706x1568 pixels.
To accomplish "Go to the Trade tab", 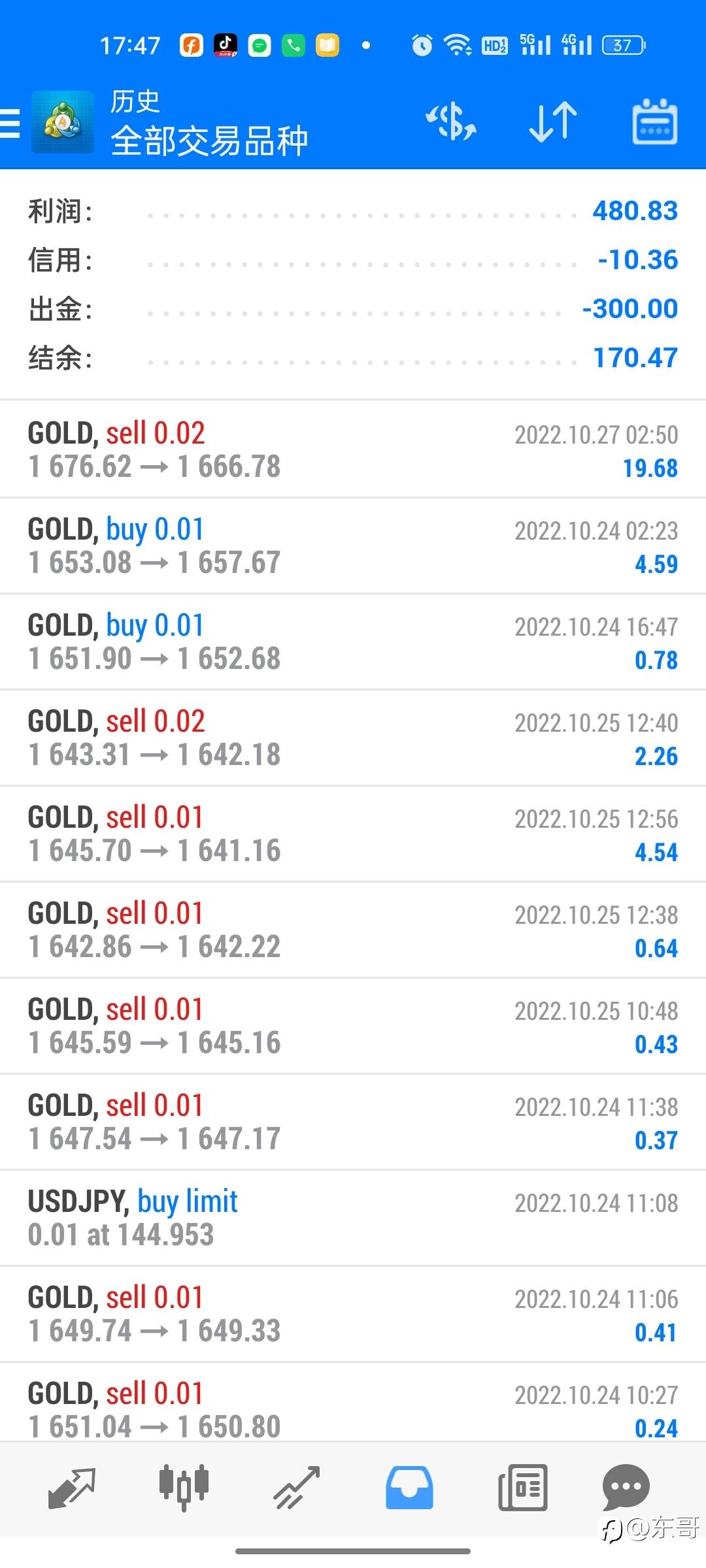I will click(x=297, y=1488).
